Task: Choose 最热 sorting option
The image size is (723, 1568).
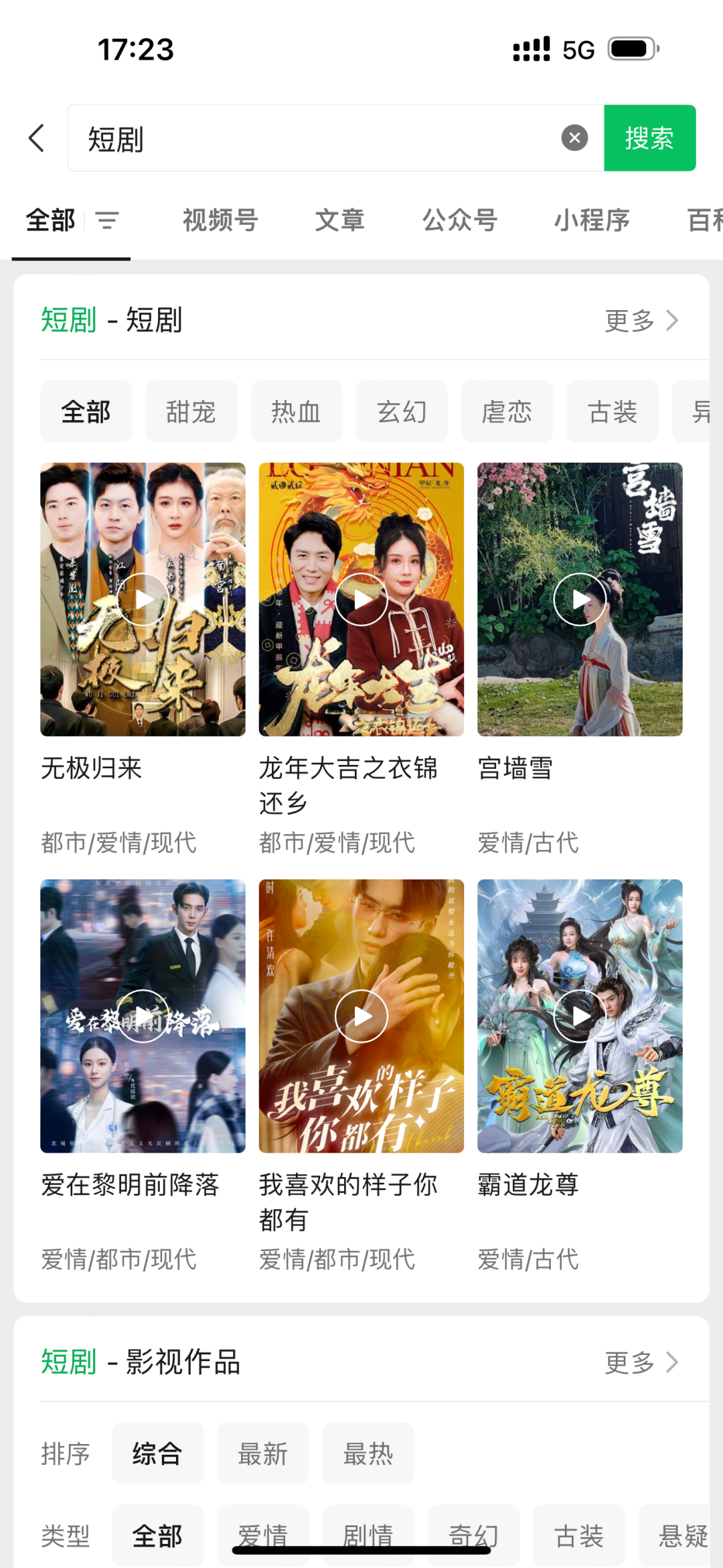Action: 368,1453
